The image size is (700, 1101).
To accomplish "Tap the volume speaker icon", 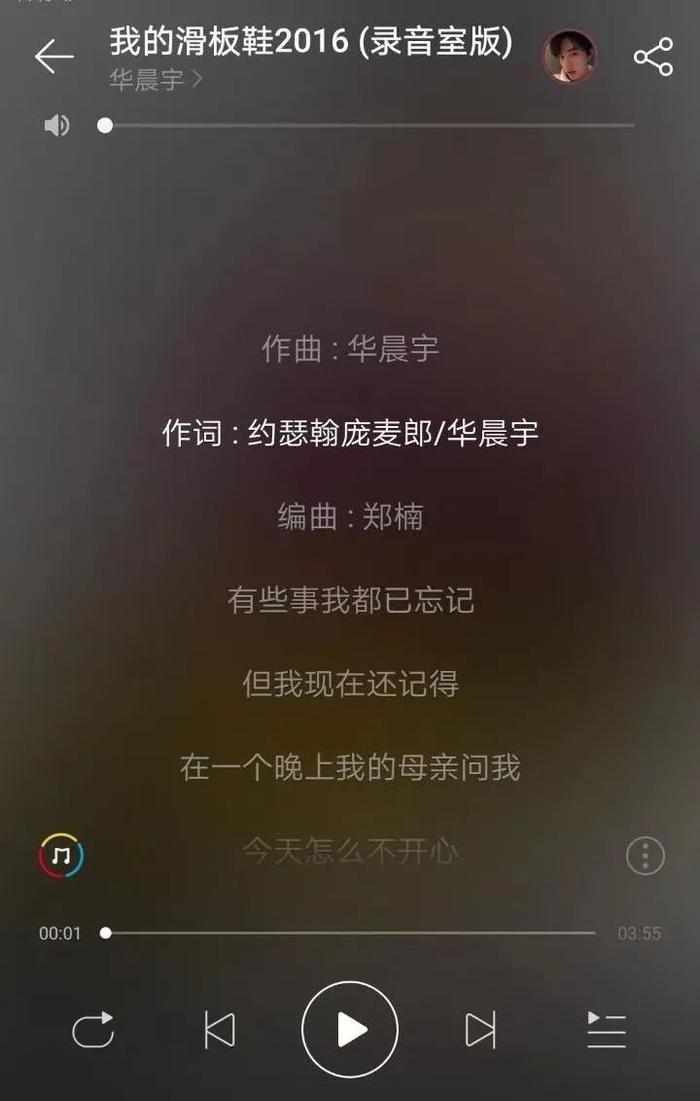I will pyautogui.click(x=57, y=125).
